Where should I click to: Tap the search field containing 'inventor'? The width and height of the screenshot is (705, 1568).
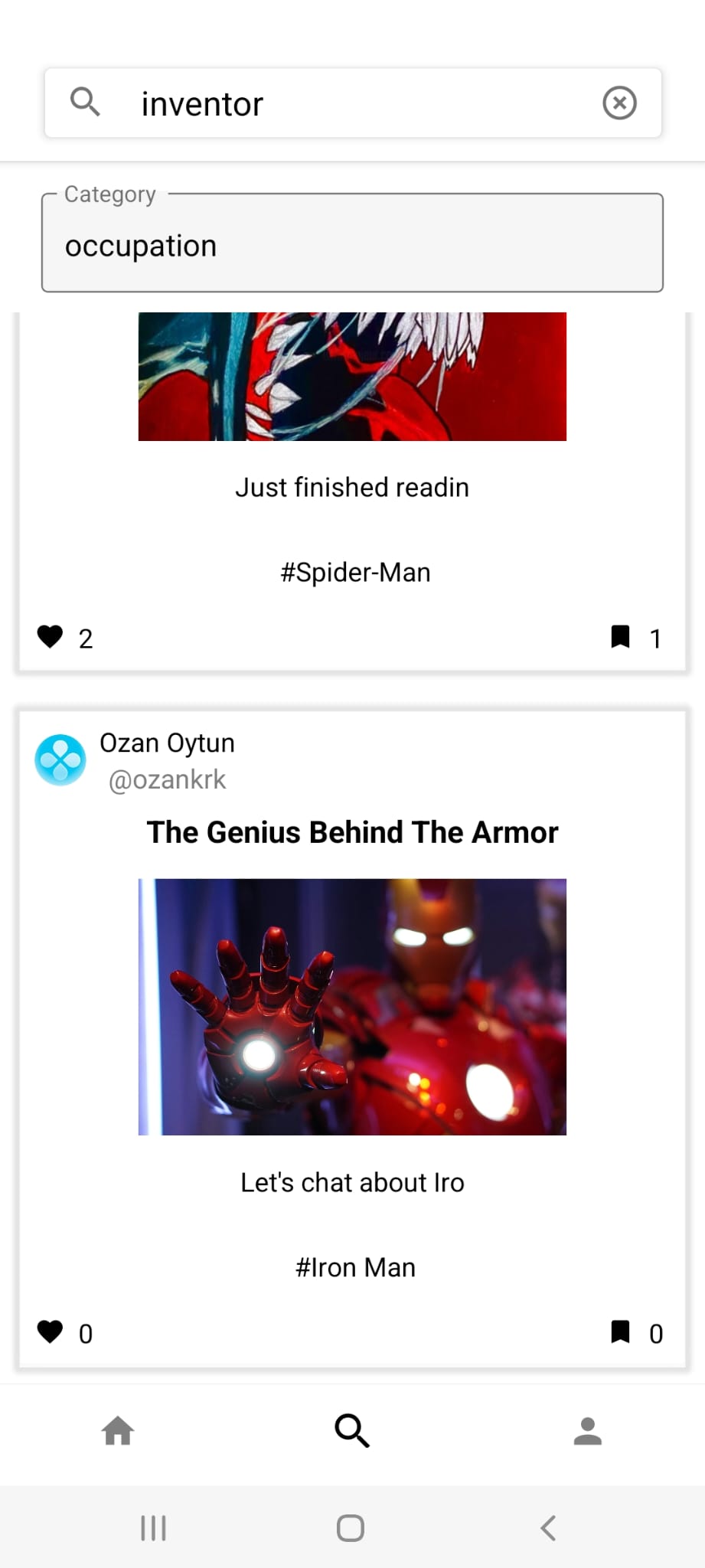(x=352, y=104)
